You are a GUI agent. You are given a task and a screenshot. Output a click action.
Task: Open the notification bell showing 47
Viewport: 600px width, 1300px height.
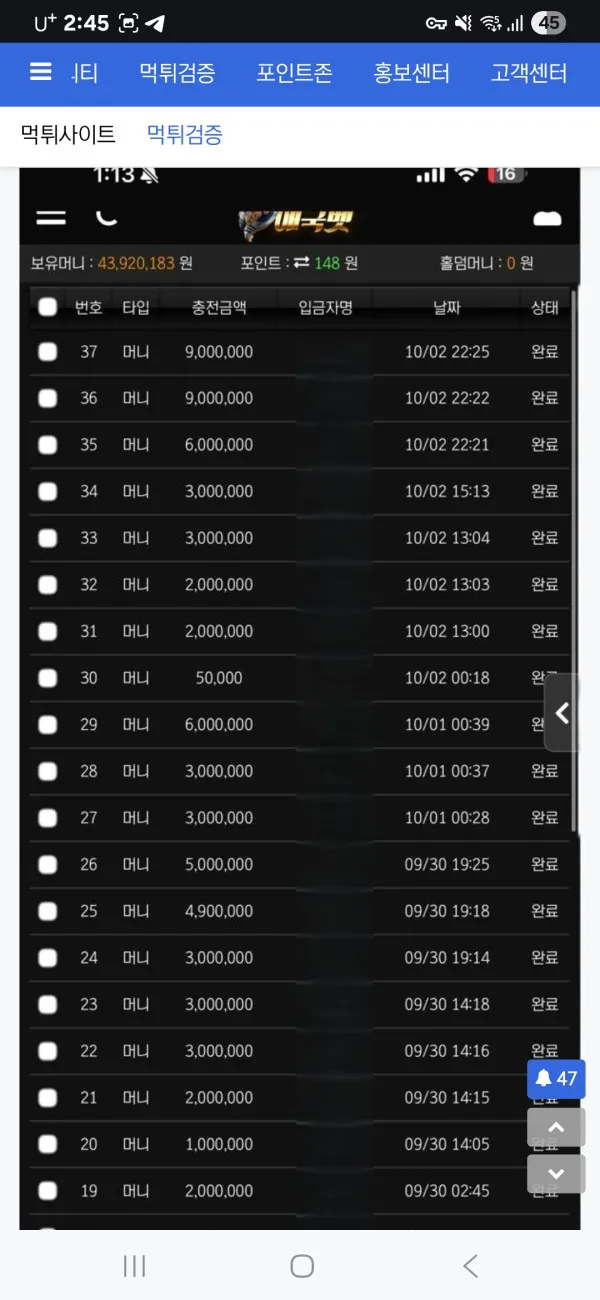pyautogui.click(x=556, y=1078)
